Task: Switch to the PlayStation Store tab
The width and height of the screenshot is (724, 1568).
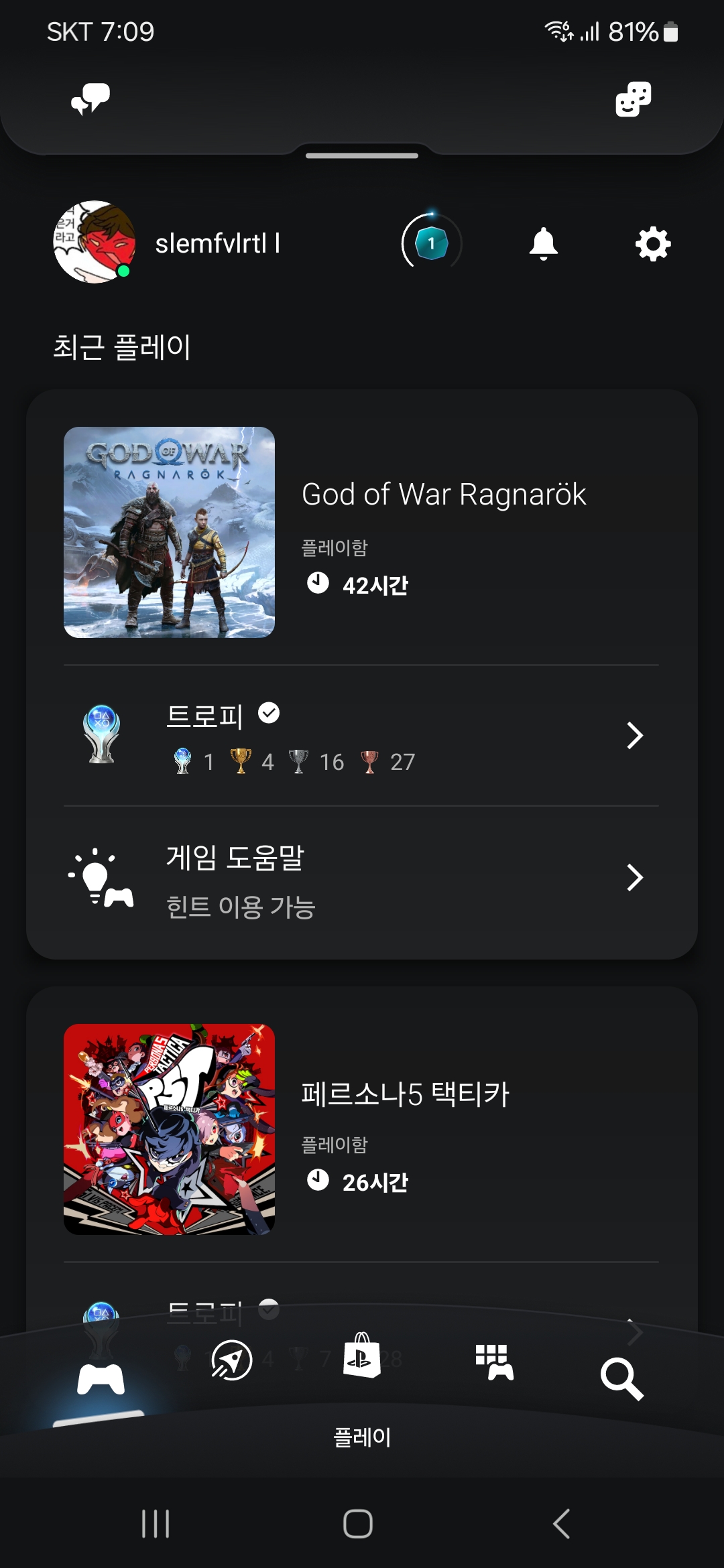Action: pos(362,1355)
